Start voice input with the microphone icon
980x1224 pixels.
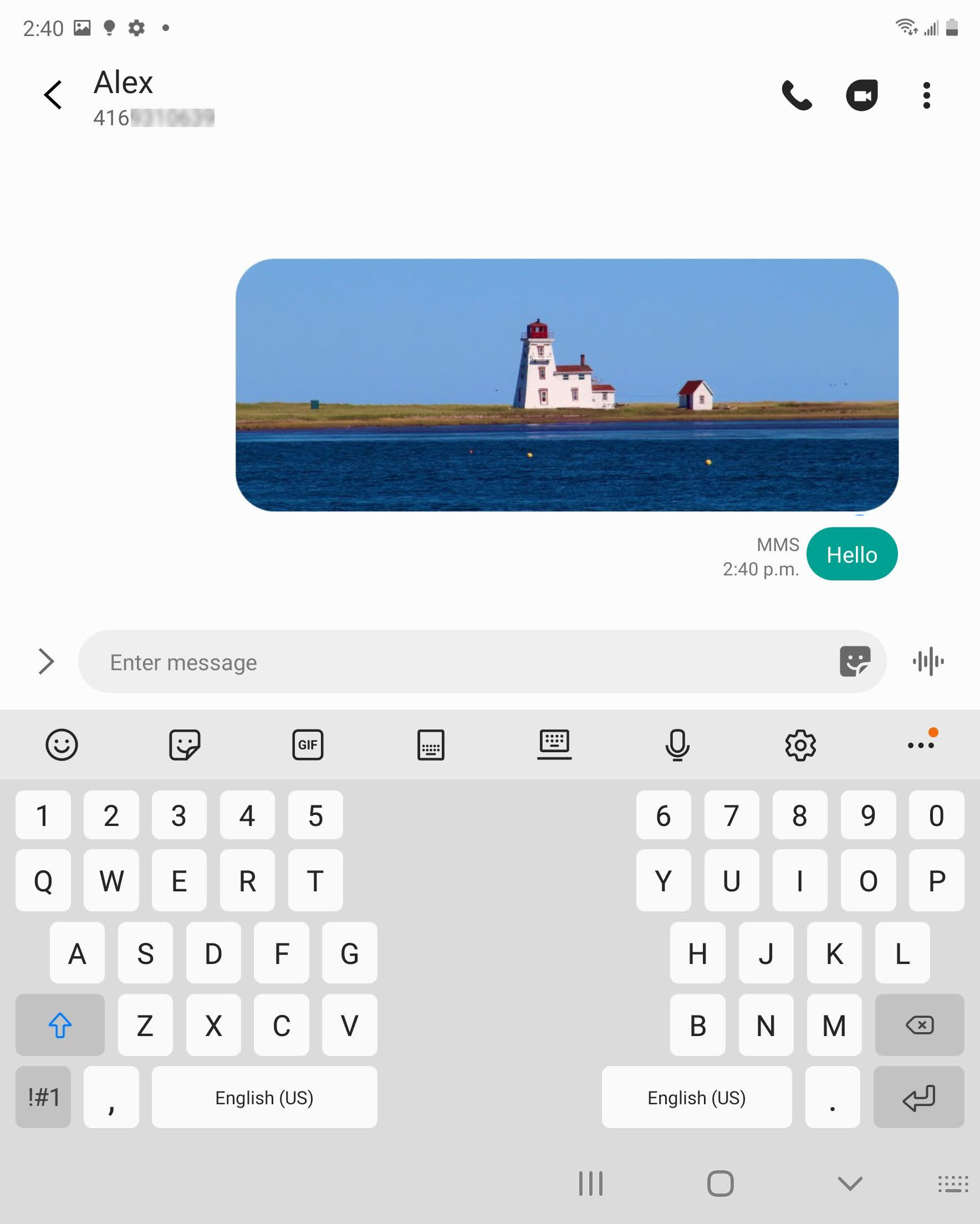coord(676,745)
